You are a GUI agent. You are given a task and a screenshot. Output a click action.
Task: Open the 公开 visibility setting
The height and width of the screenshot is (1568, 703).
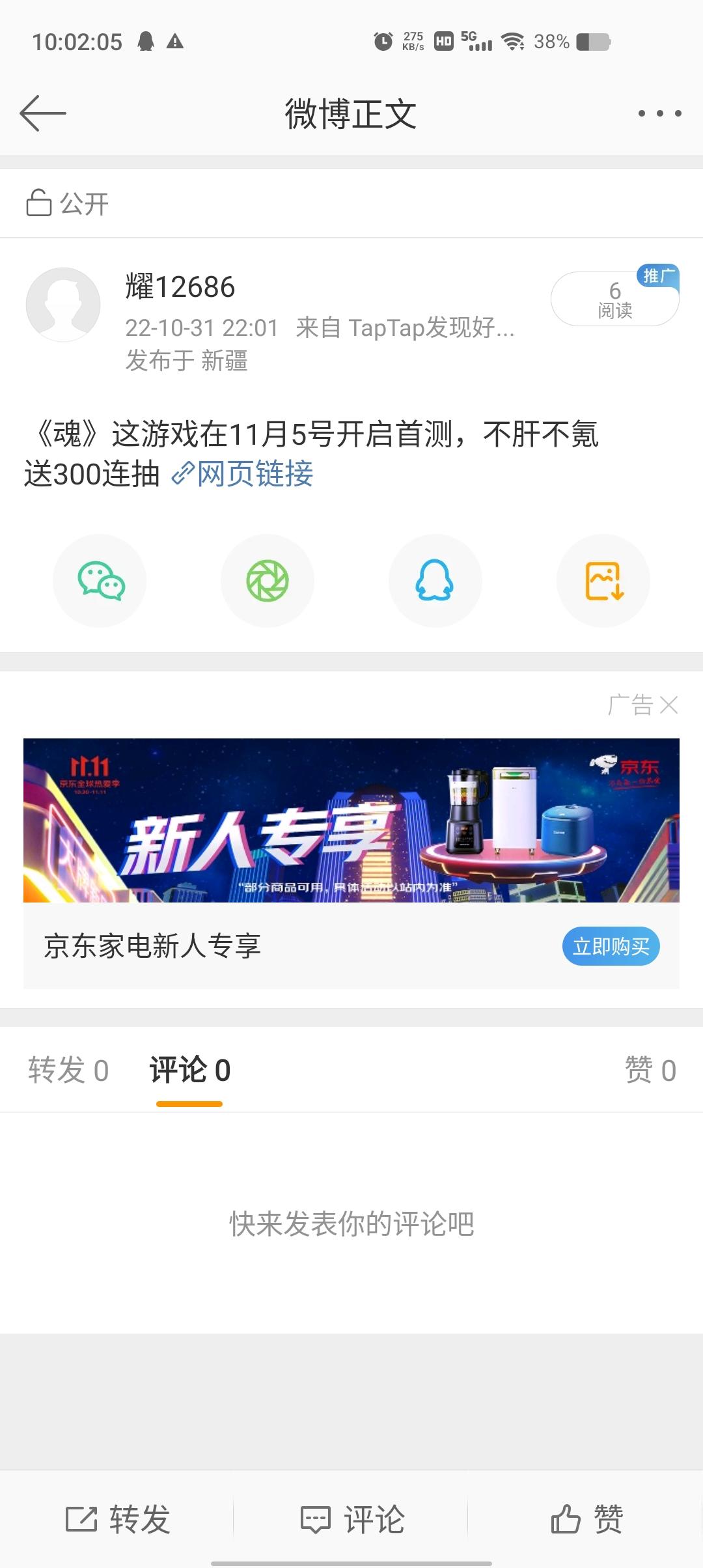[68, 204]
